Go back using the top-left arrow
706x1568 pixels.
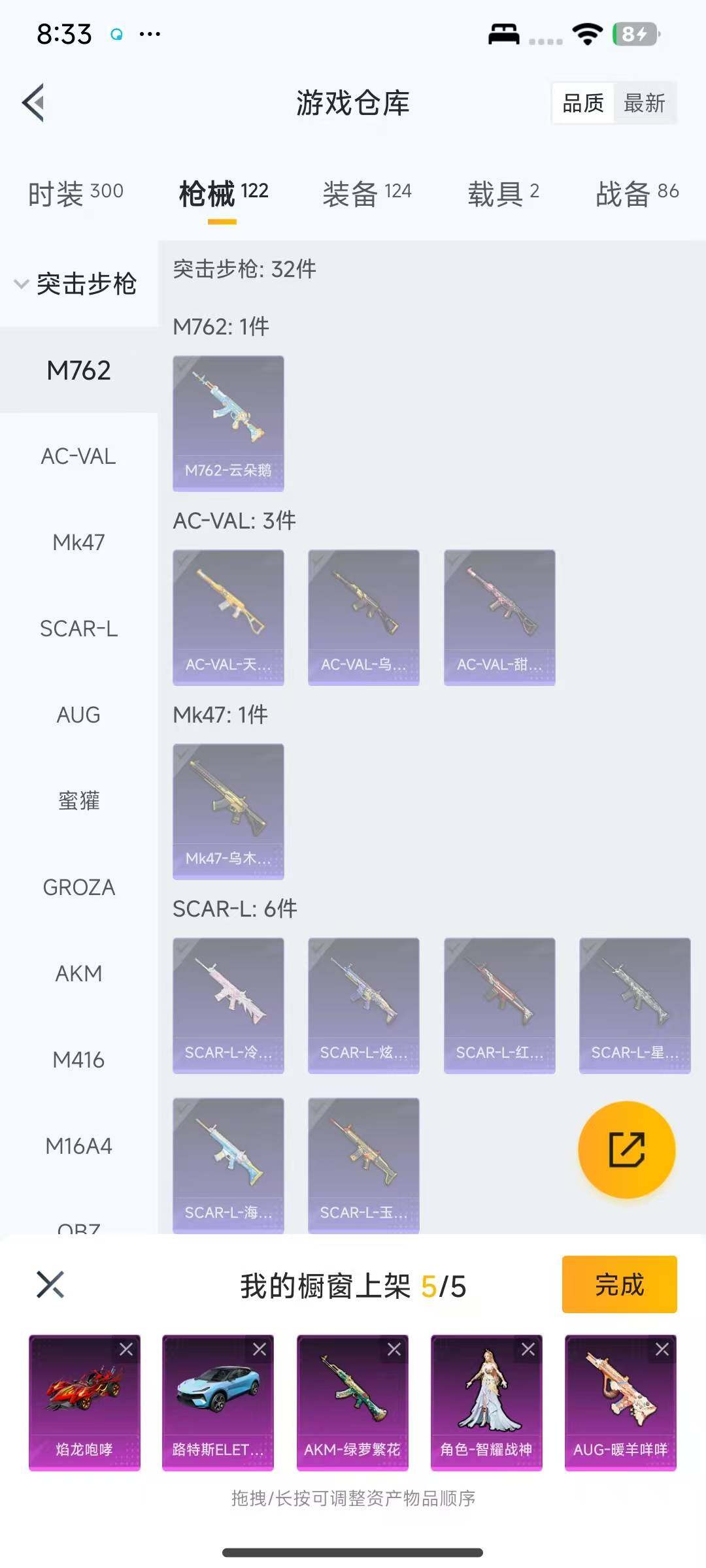pos(34,103)
